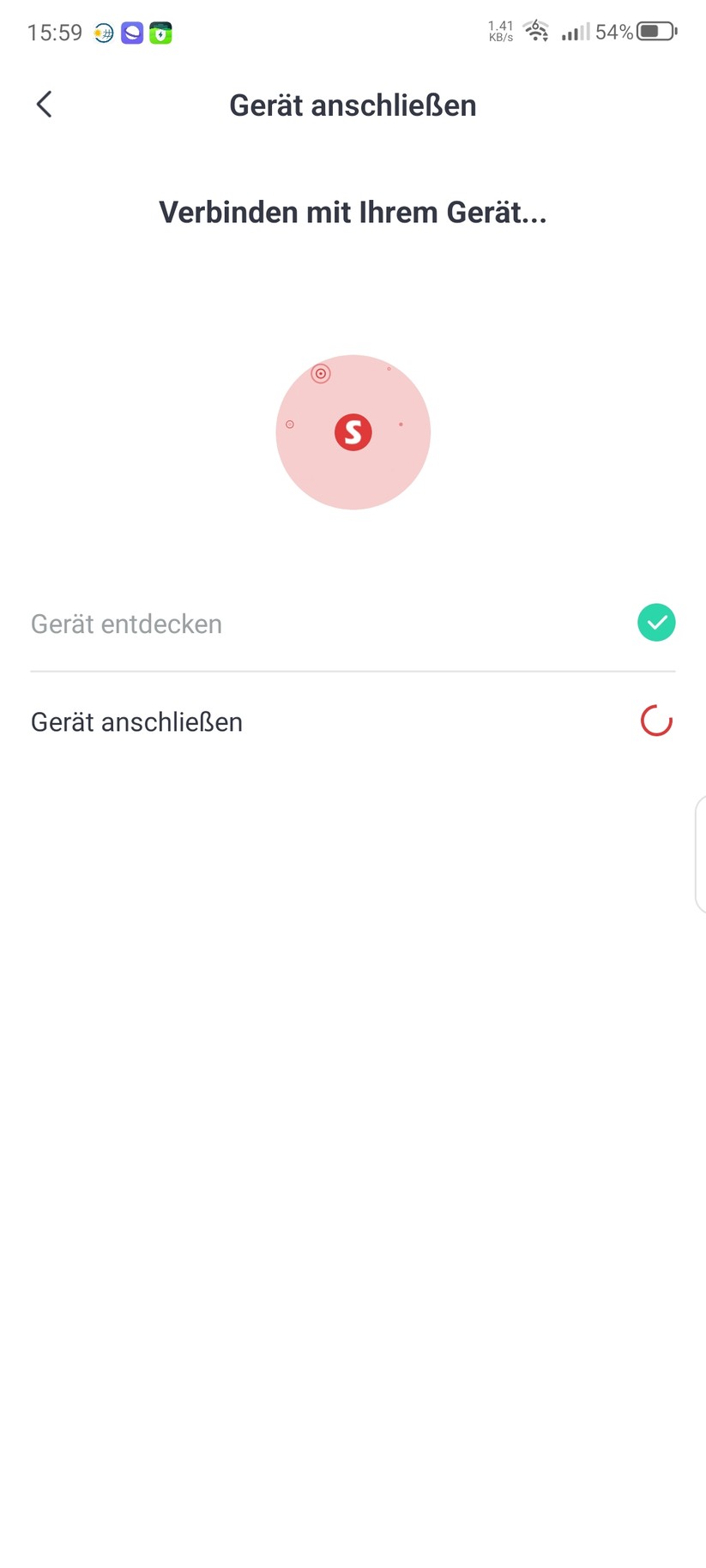Click the blue app notification icon
Screen dimensions: 706x1568
click(x=132, y=33)
